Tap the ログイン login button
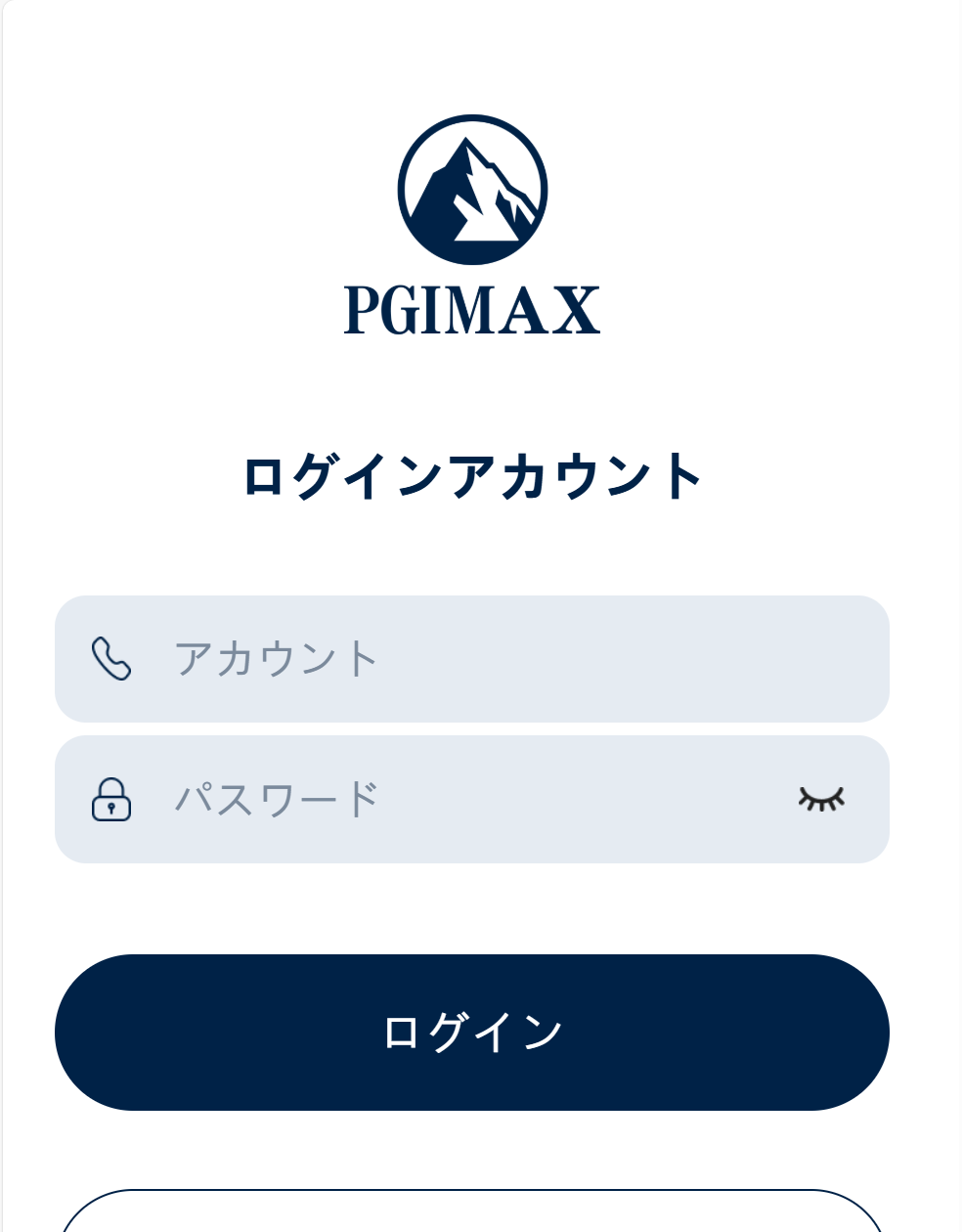 (471, 1033)
